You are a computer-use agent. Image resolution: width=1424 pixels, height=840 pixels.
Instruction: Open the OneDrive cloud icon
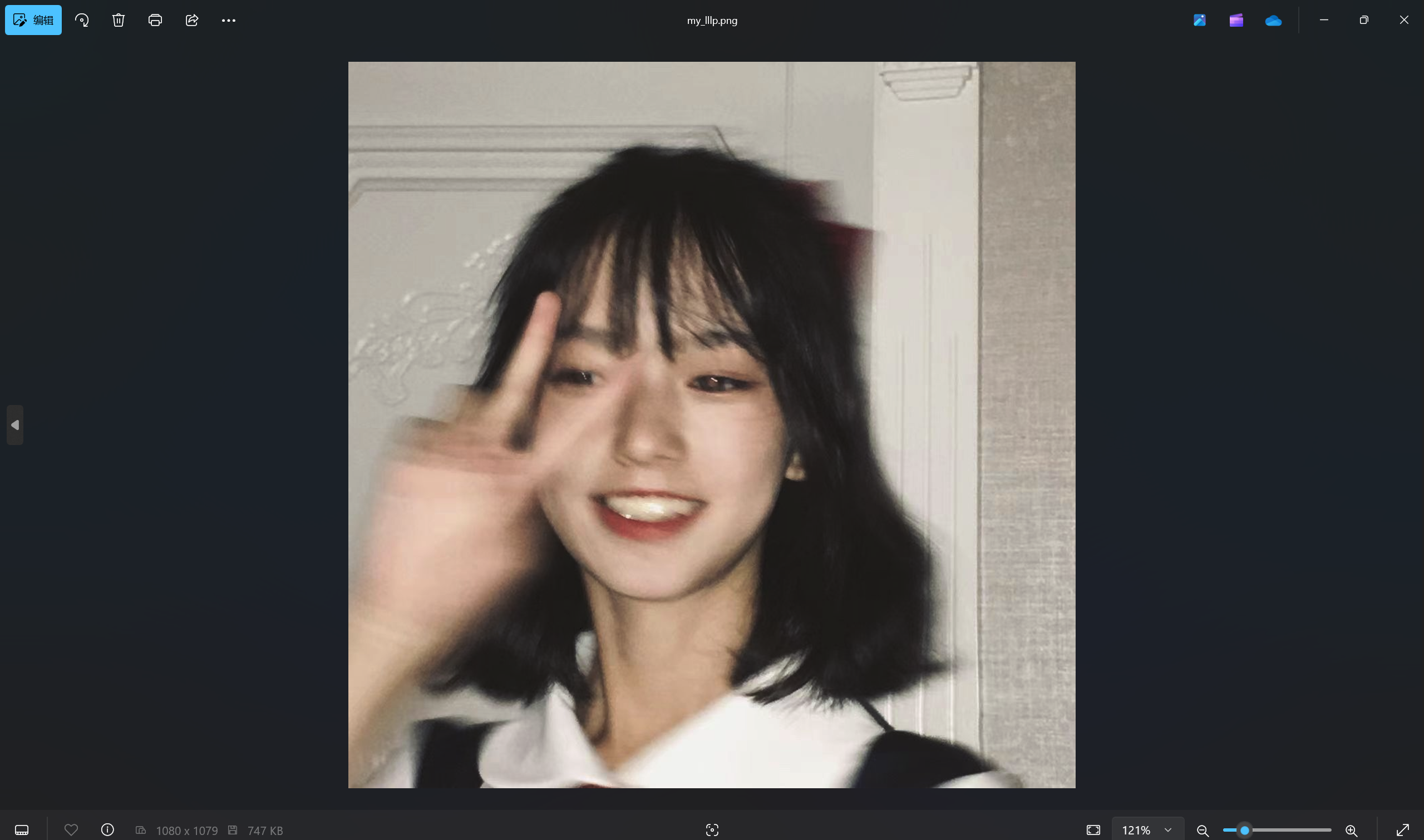pyautogui.click(x=1273, y=21)
